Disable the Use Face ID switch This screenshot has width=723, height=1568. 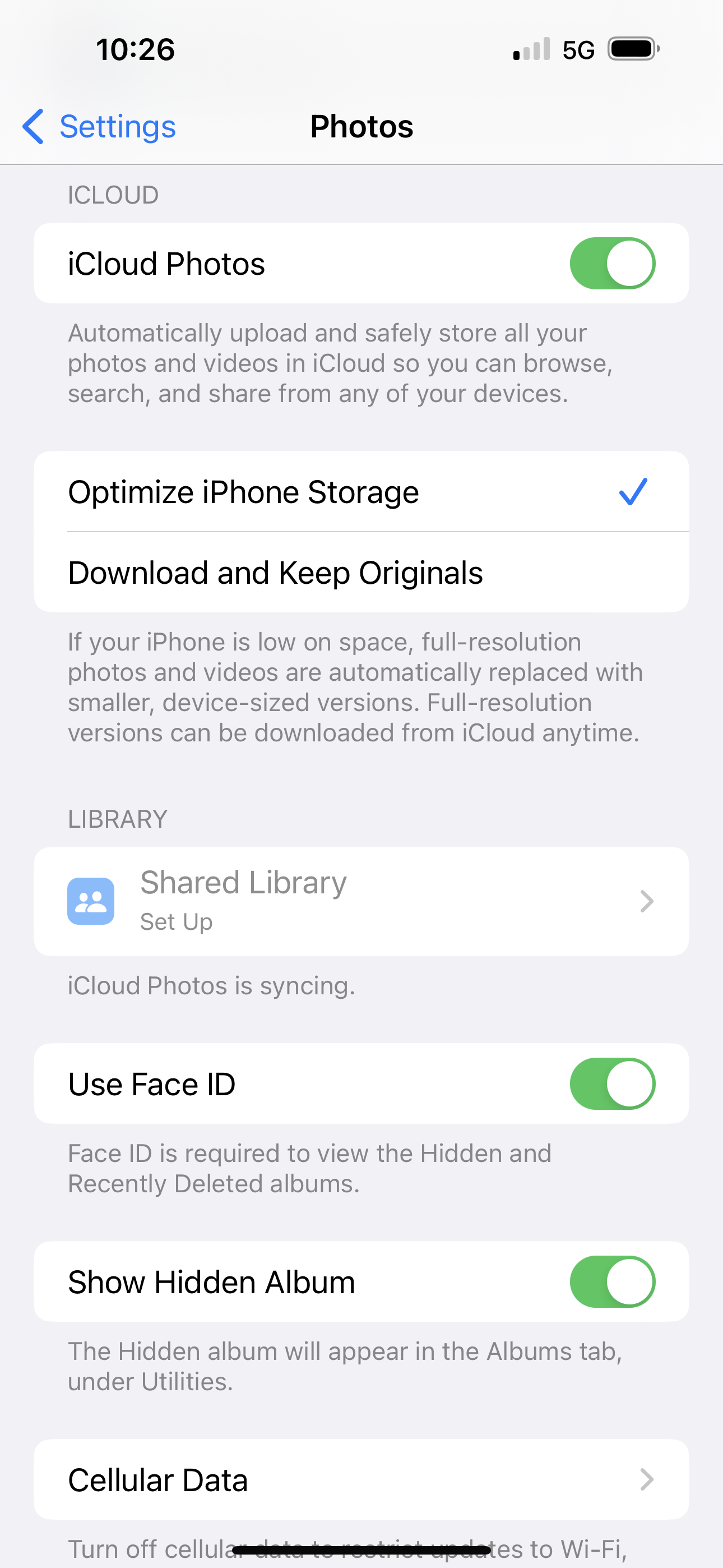pos(612,1083)
